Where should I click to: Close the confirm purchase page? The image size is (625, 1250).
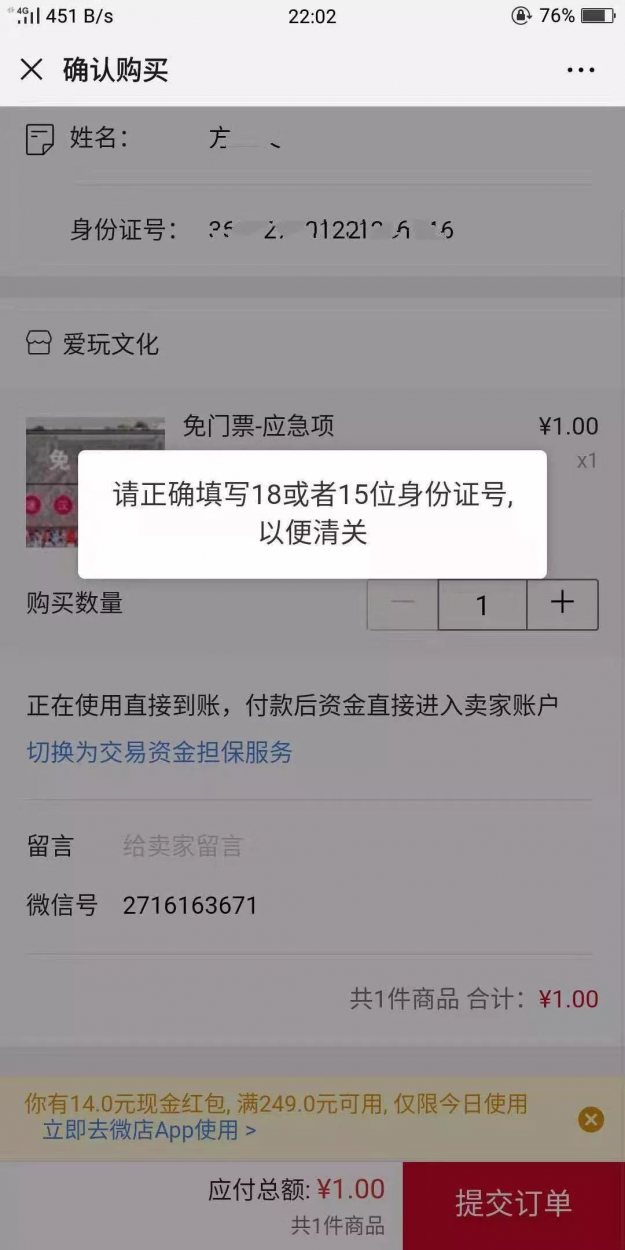click(32, 69)
